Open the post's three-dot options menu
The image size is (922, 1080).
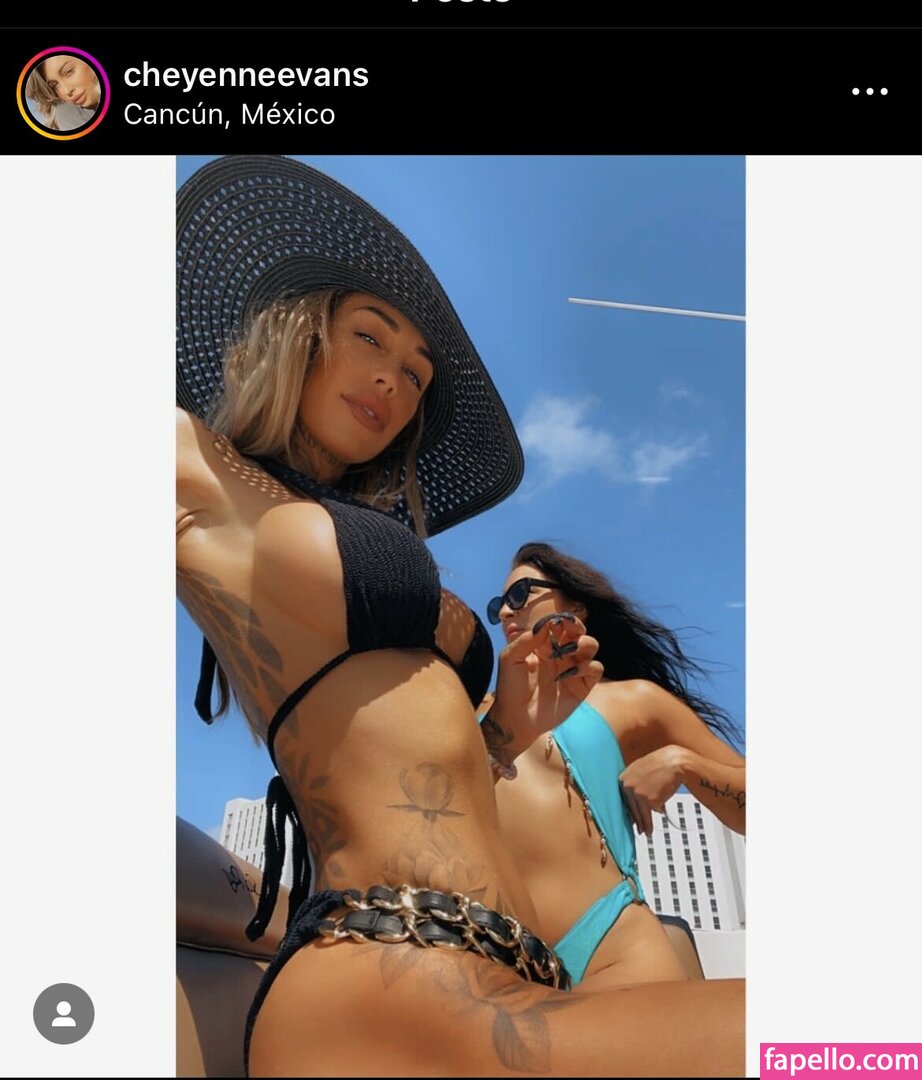tap(869, 92)
